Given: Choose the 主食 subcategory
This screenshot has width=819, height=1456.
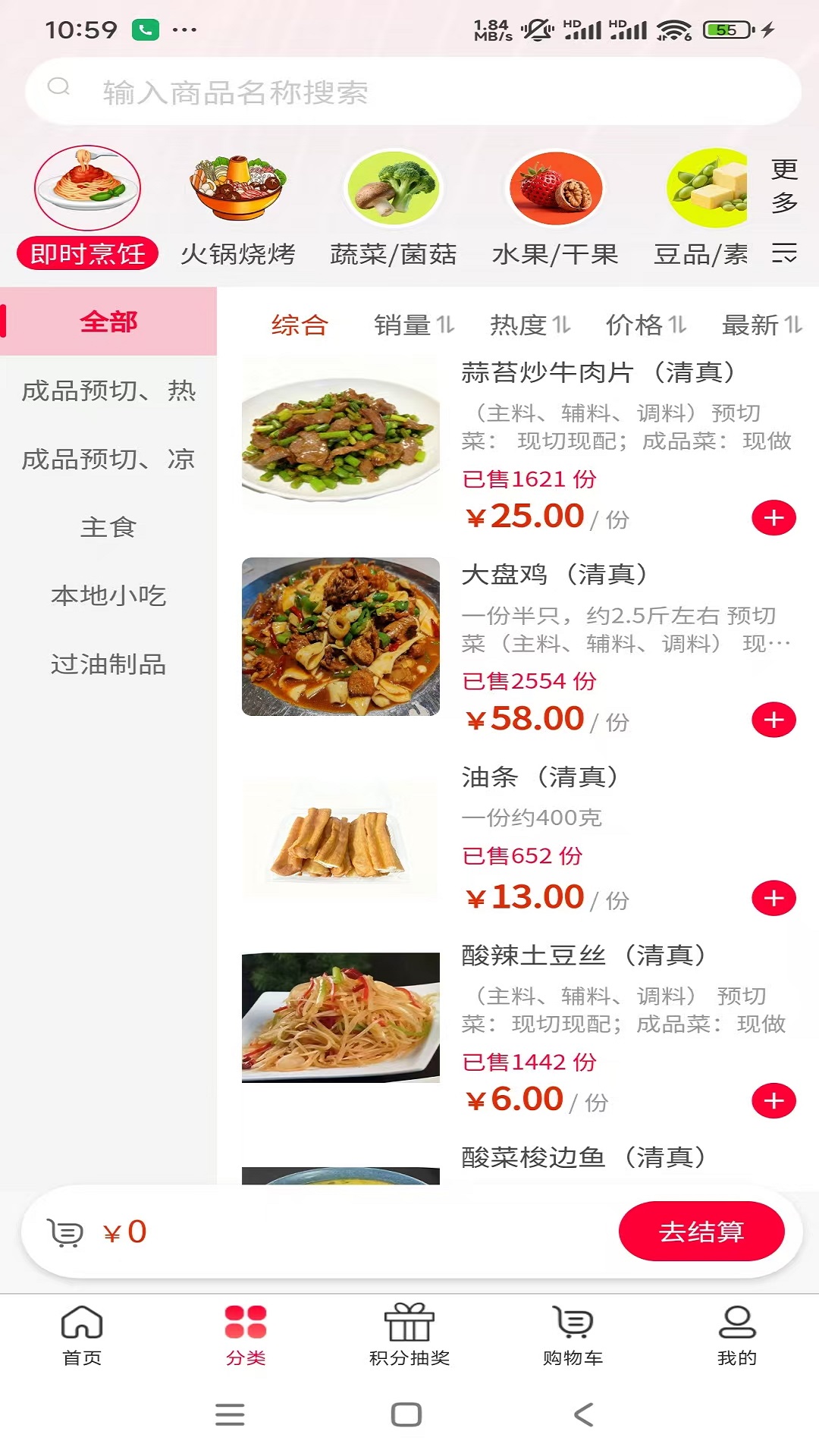Looking at the screenshot, I should (108, 527).
